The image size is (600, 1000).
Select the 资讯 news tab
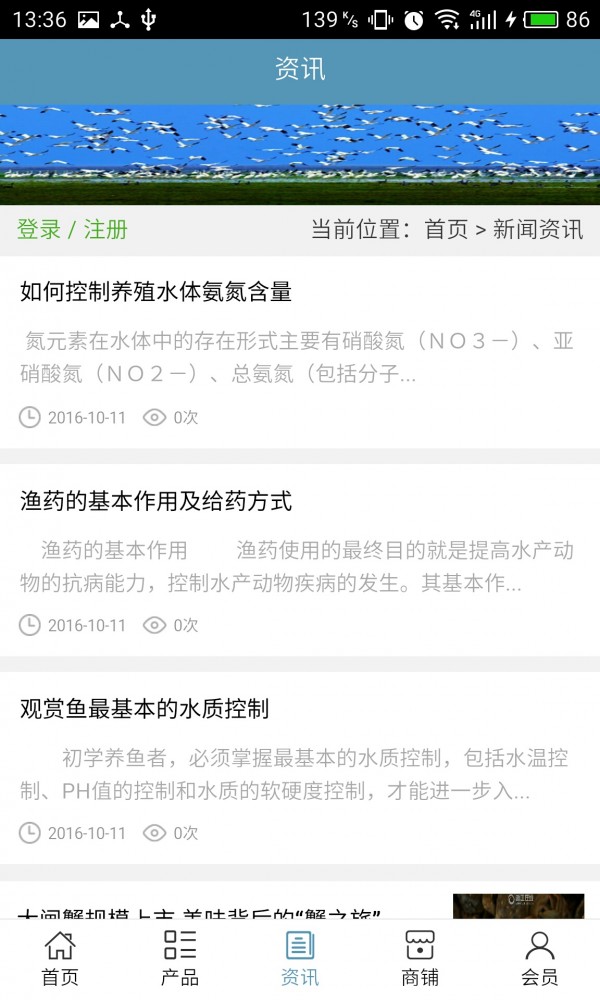point(300,958)
